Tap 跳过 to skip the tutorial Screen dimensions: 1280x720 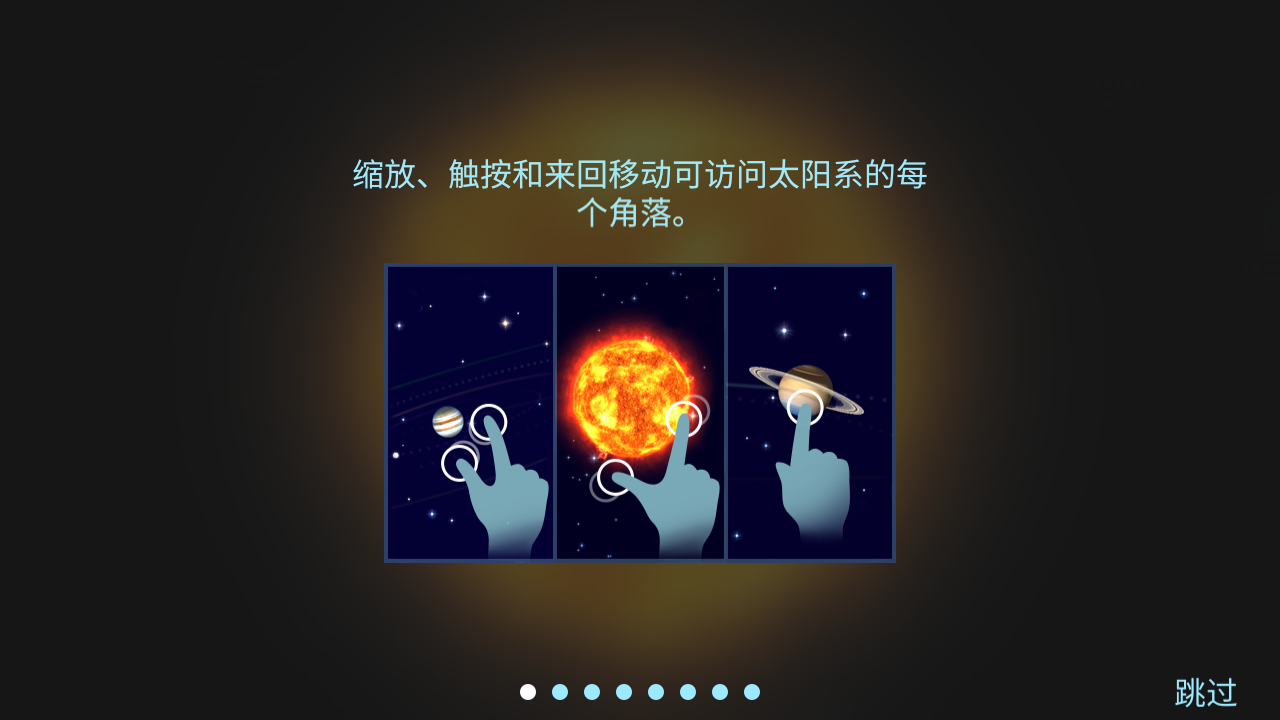coord(1205,692)
